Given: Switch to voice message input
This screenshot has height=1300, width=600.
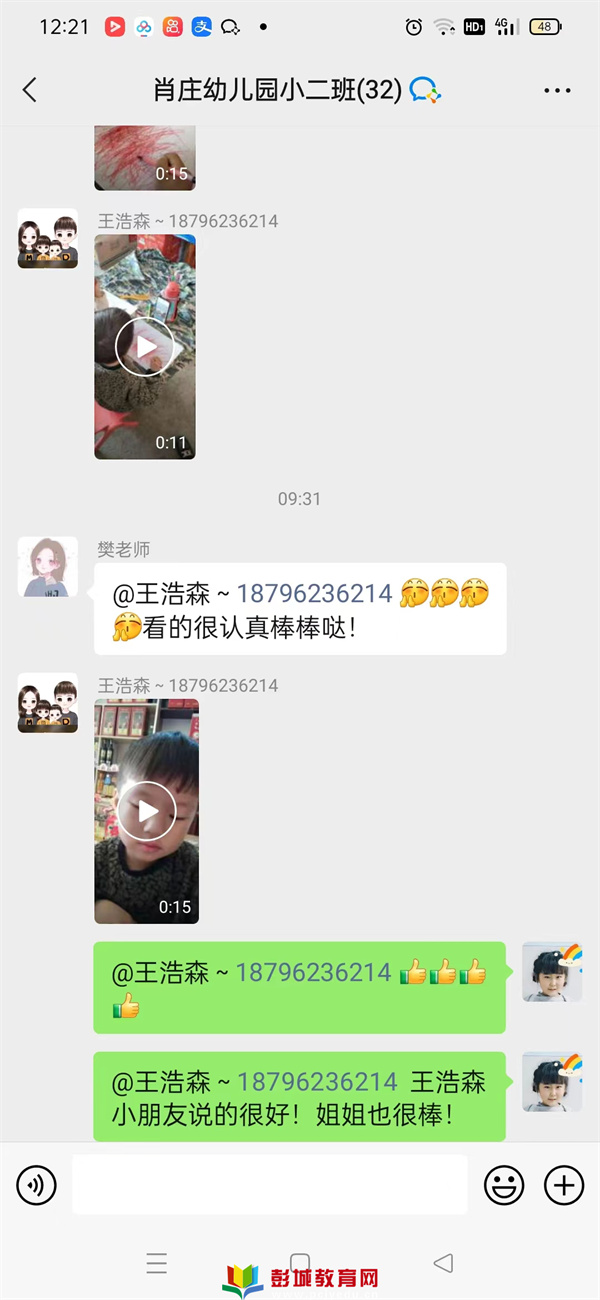Looking at the screenshot, I should click(x=37, y=1186).
